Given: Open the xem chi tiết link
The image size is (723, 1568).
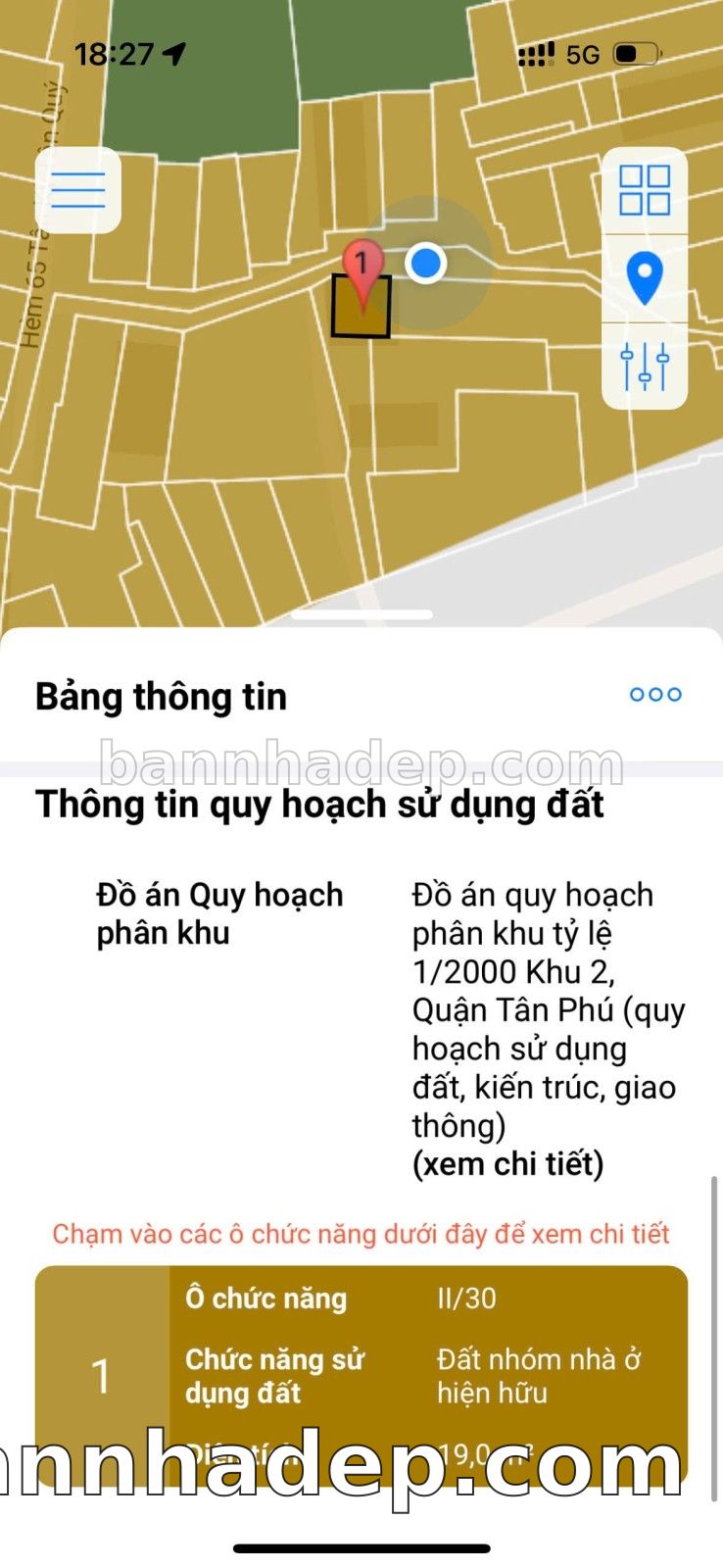Looking at the screenshot, I should click(x=507, y=1164).
